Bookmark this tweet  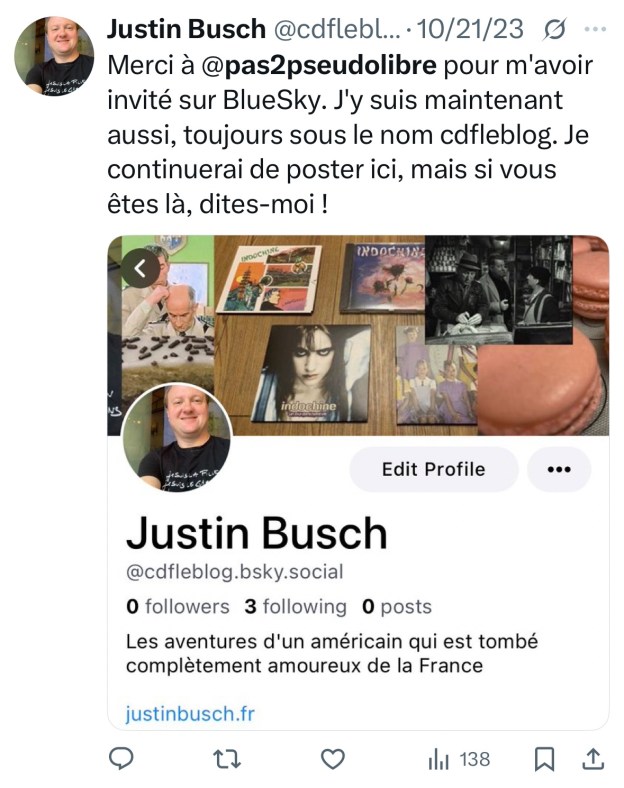tap(544, 760)
